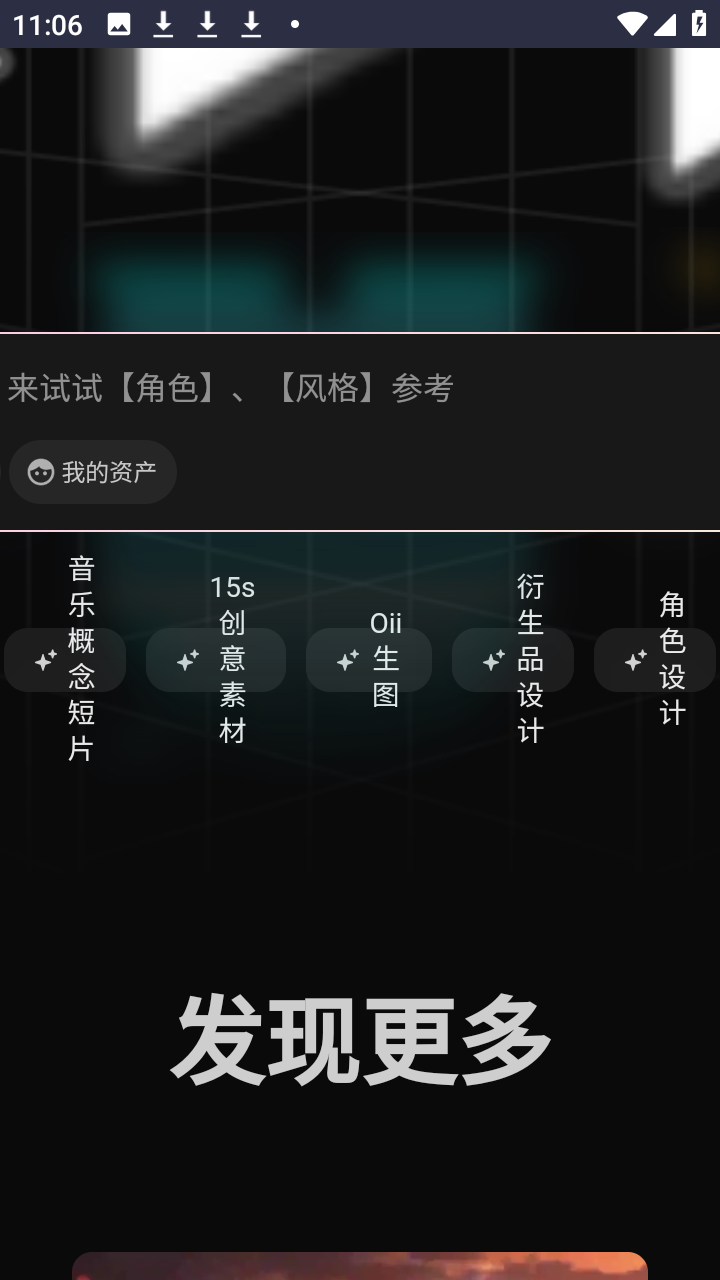Image resolution: width=720 pixels, height=1280 pixels.
Task: Tap the 发现更多 heading
Action: click(x=360, y=1040)
